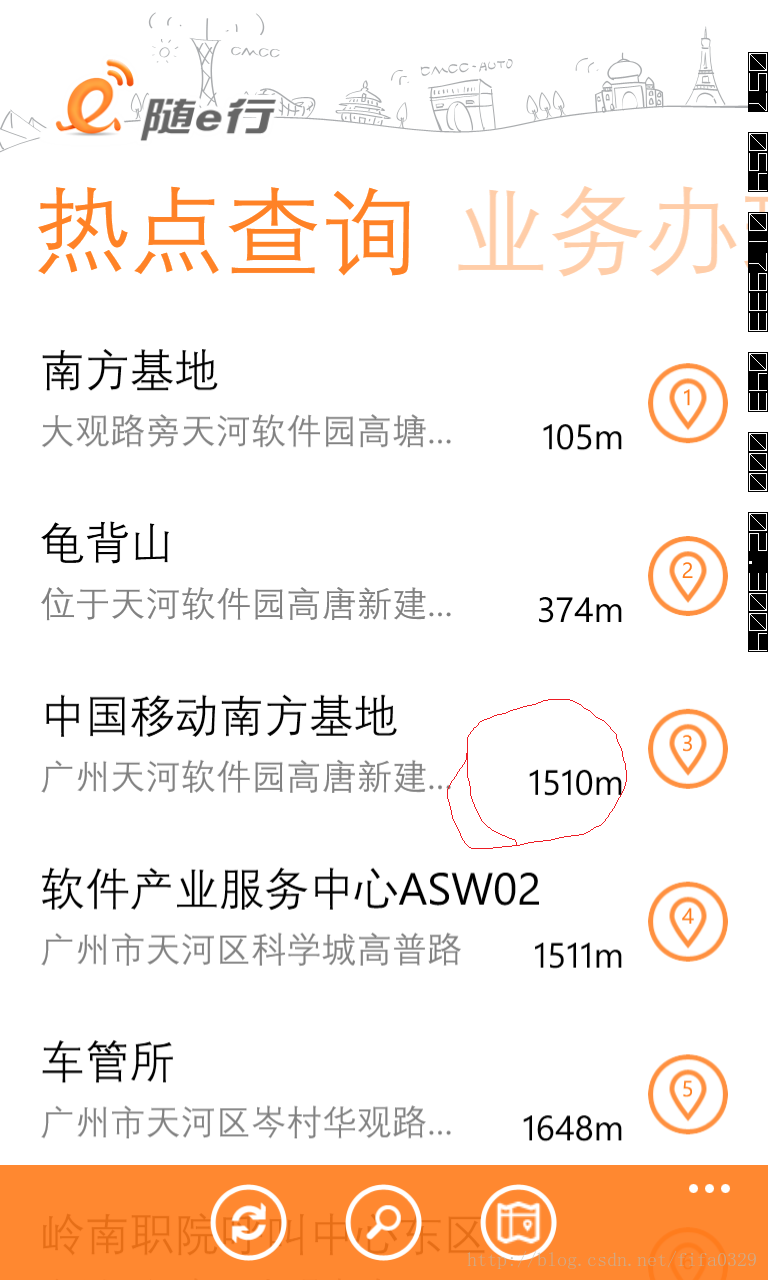Tap location pin 3 for 中国移动南方基地

(687, 748)
